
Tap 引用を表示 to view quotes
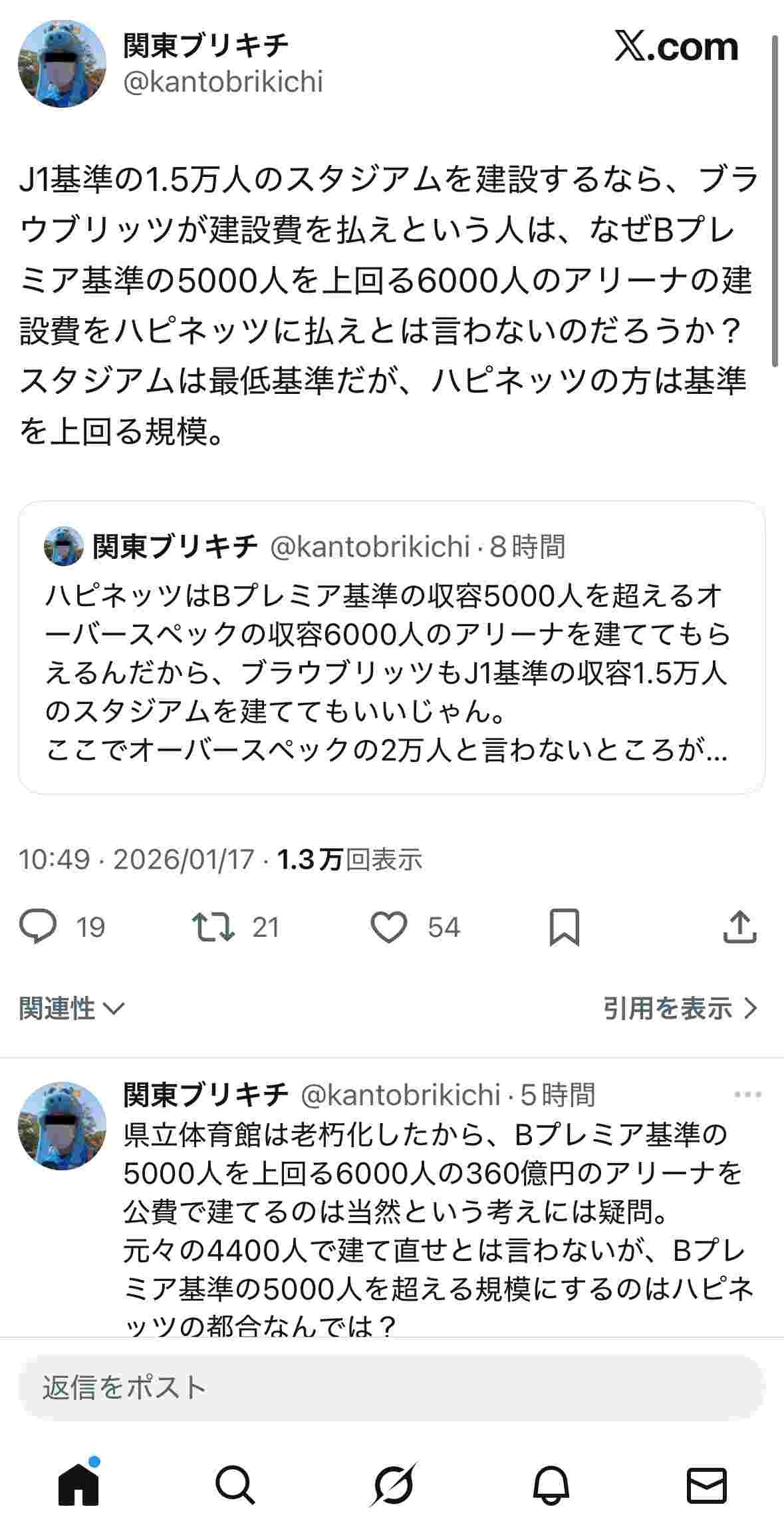(x=680, y=1009)
